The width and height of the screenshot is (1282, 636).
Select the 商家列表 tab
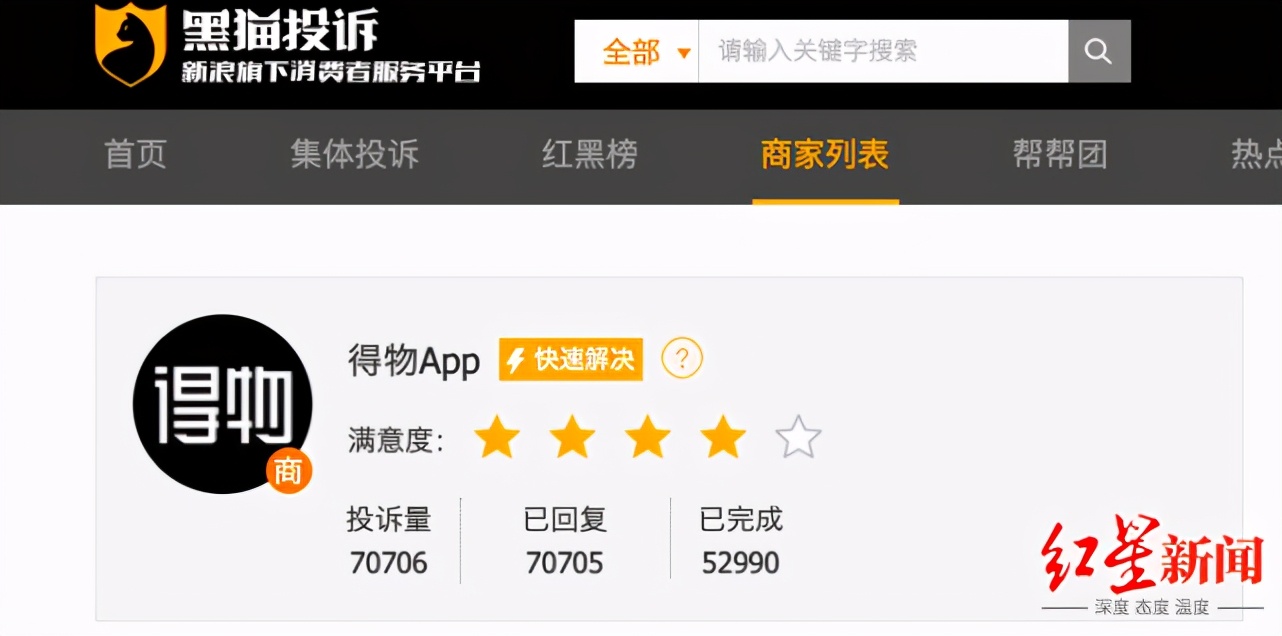point(825,155)
